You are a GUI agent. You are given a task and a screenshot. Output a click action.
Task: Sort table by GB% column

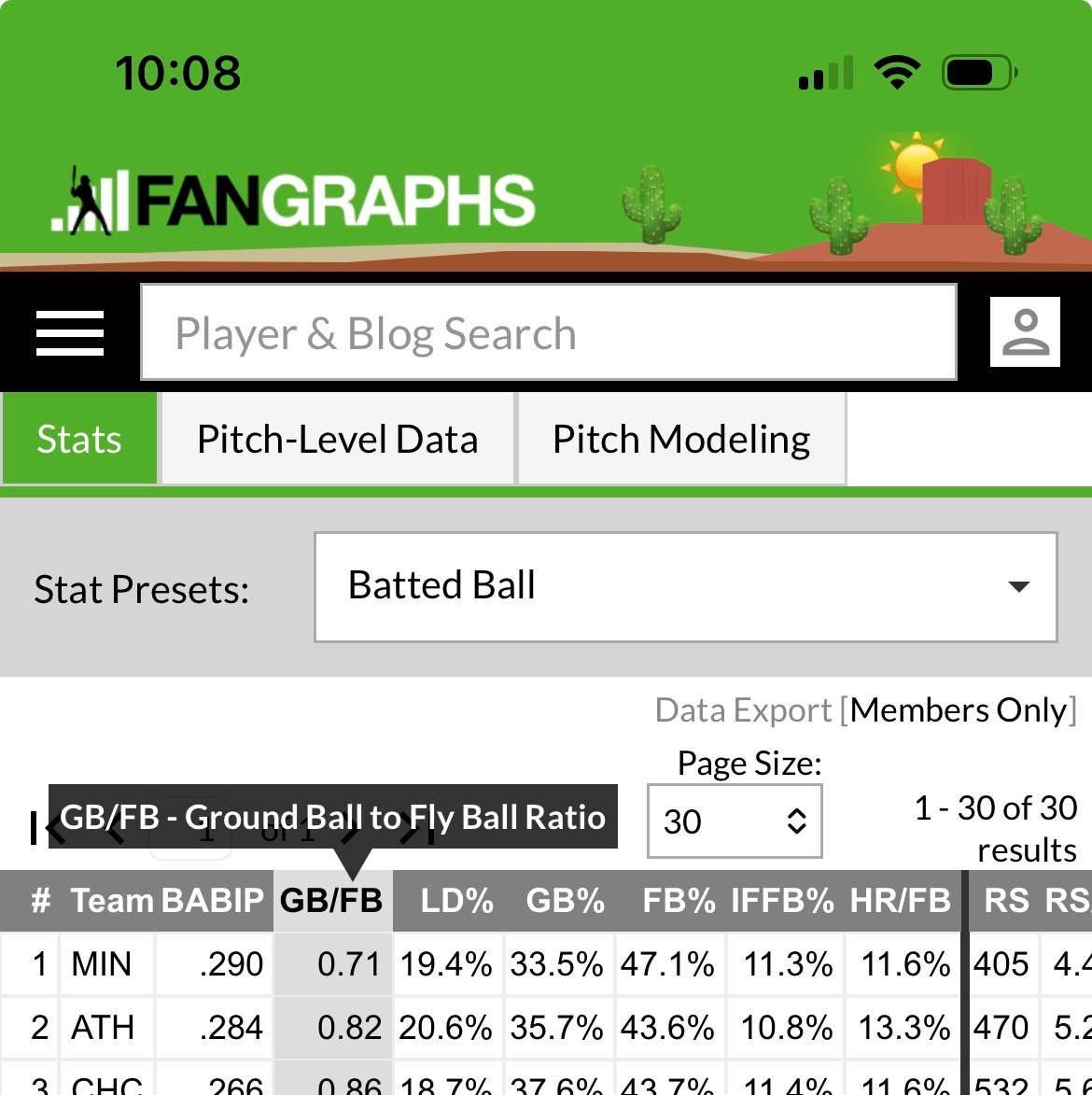pyautogui.click(x=565, y=901)
